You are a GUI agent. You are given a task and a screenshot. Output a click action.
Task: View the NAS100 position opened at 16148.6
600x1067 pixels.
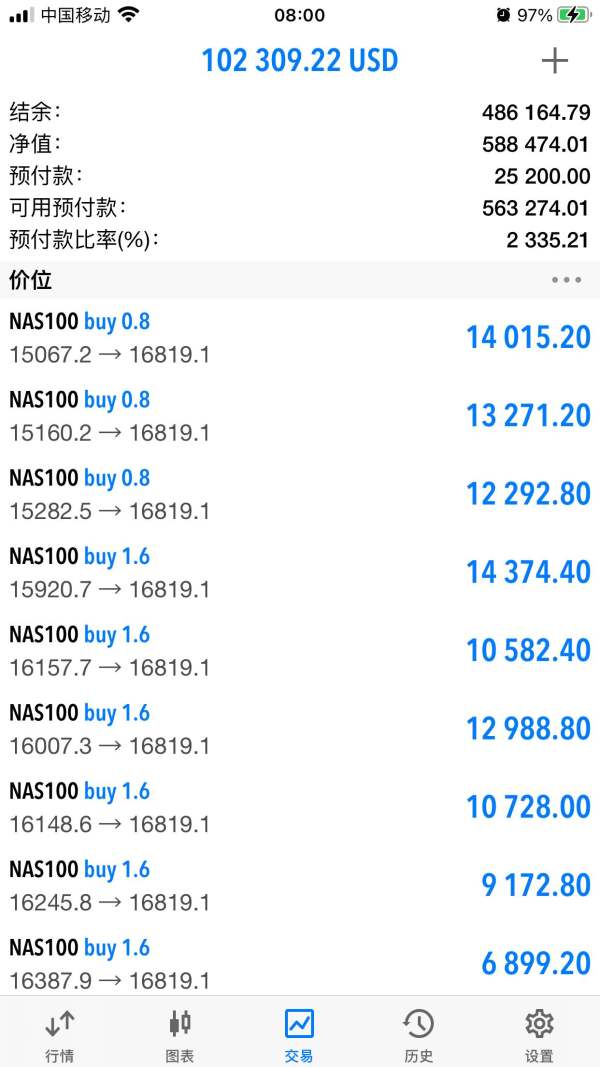[x=300, y=807]
